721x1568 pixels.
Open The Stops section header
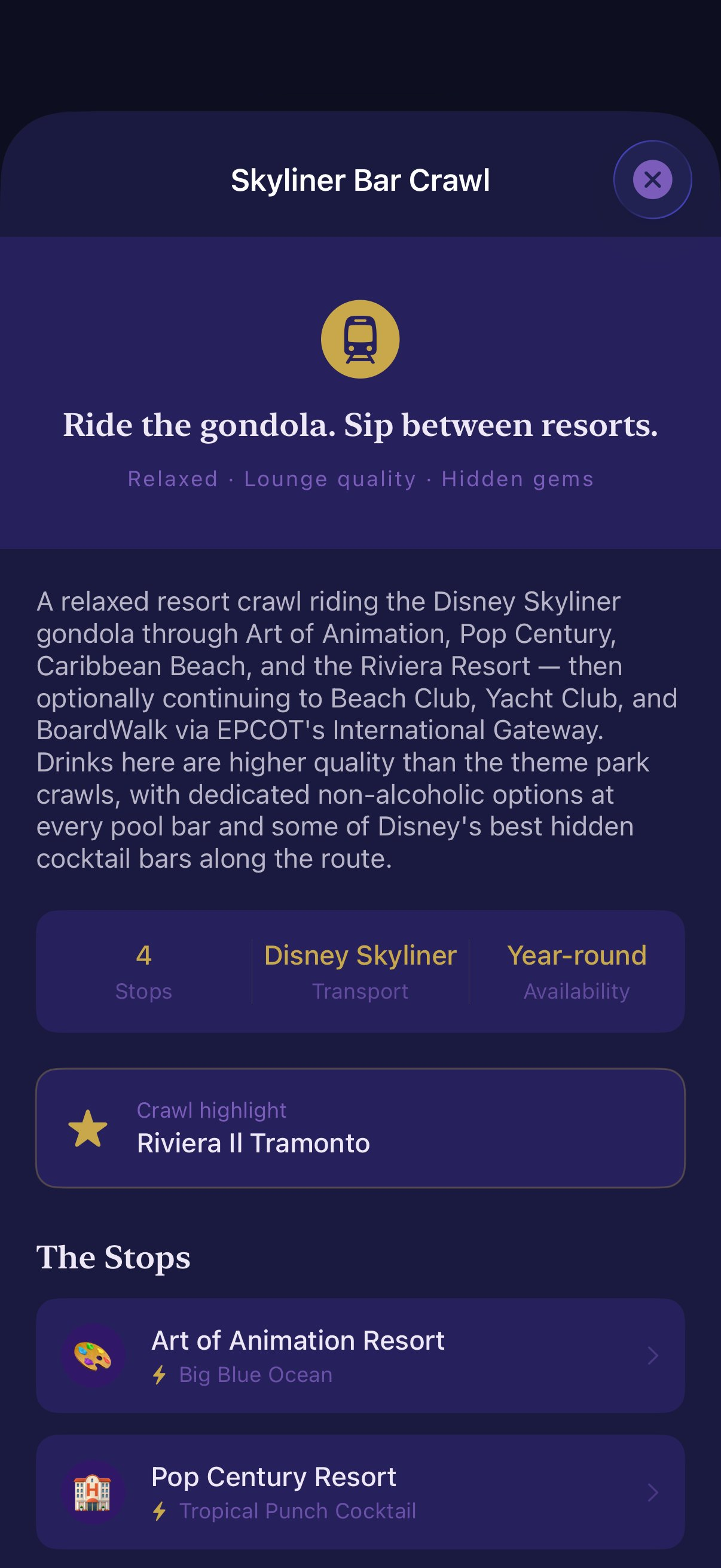click(x=113, y=1258)
